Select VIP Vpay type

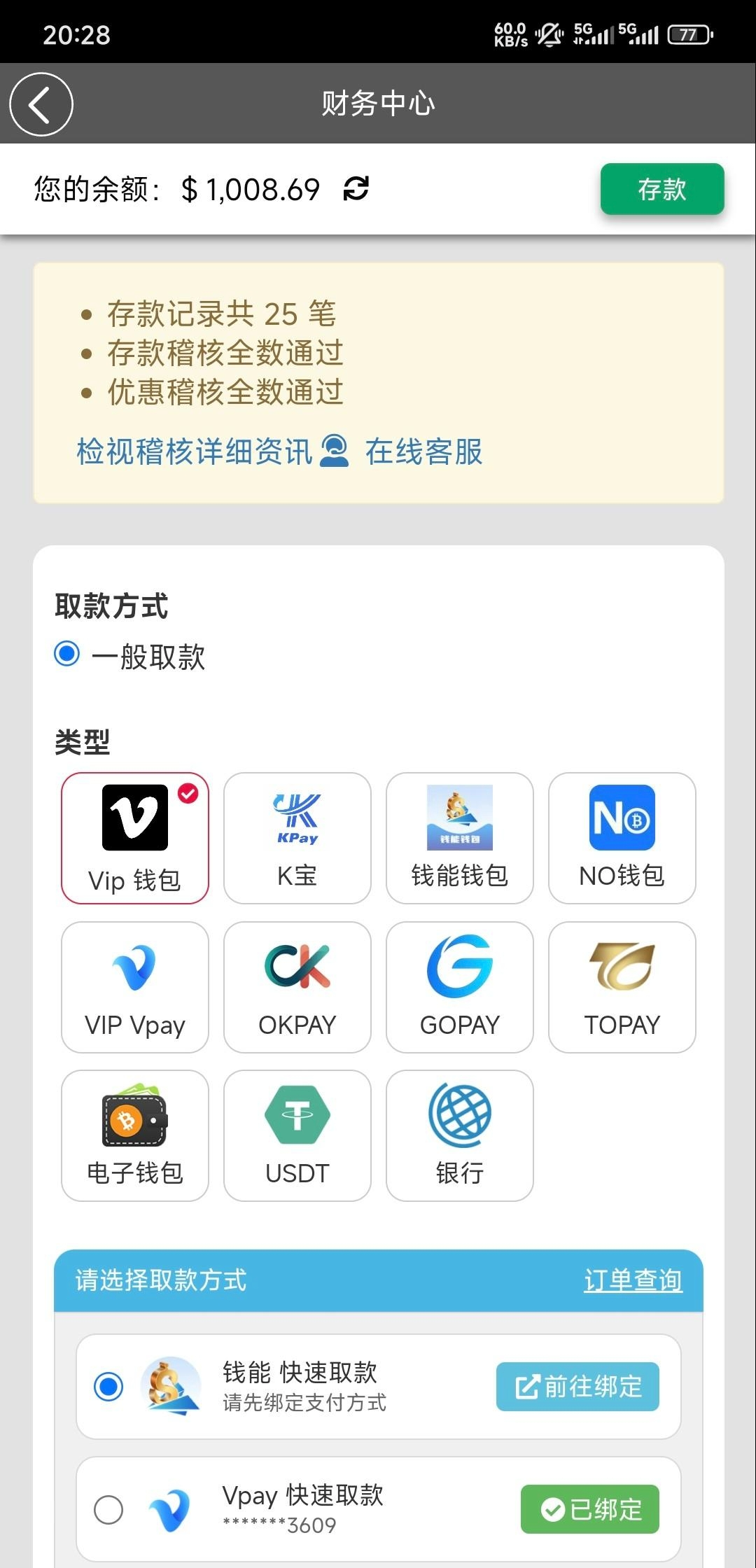click(x=135, y=987)
